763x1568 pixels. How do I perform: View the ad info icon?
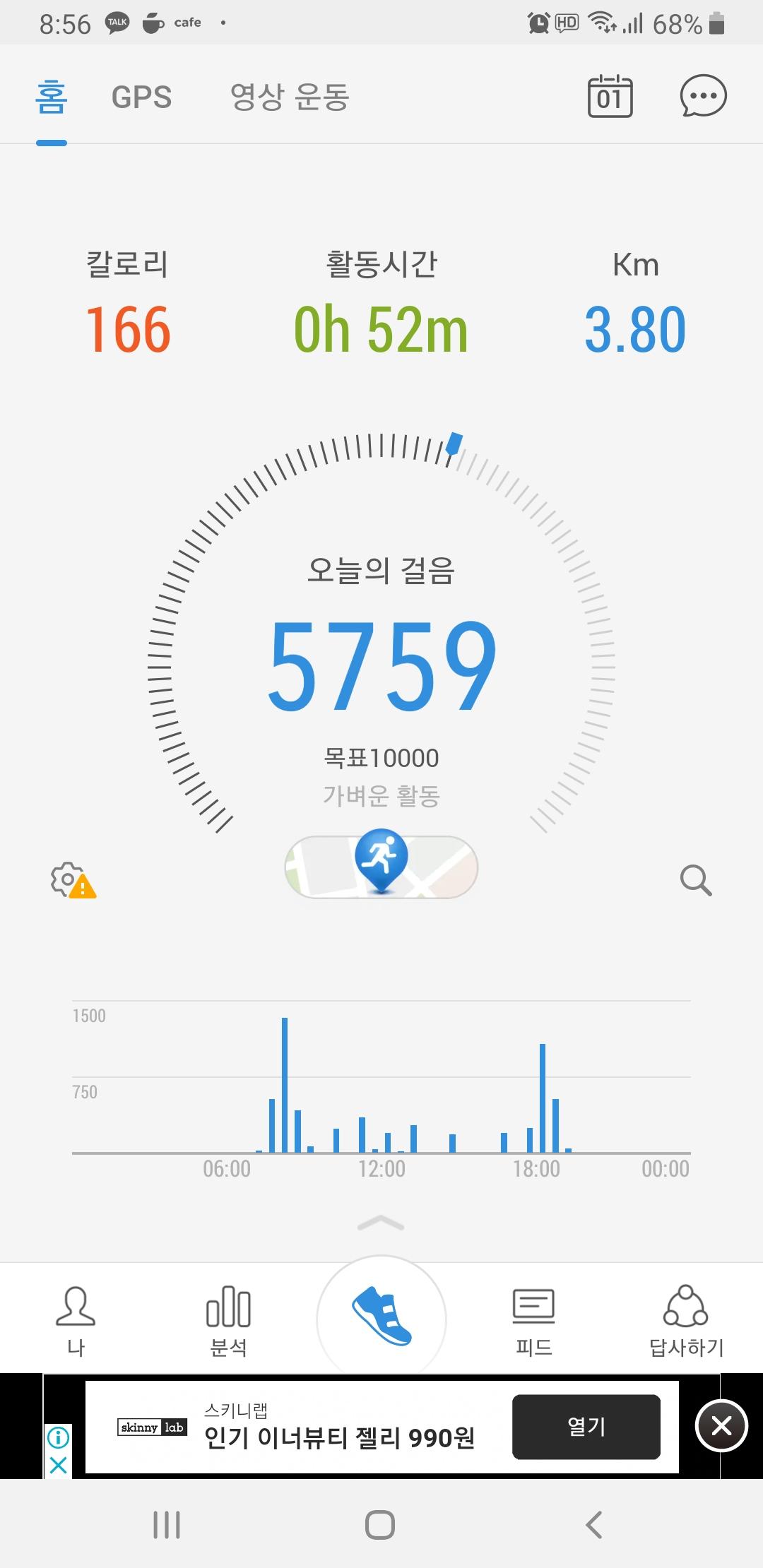pyautogui.click(x=58, y=1437)
